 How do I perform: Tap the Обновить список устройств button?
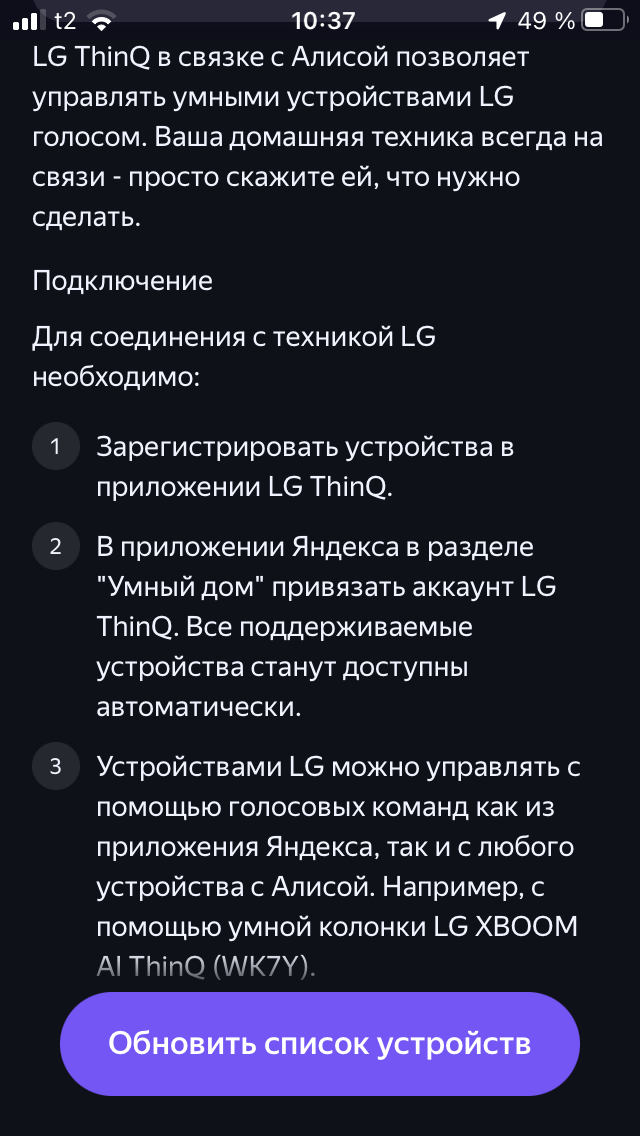pyautogui.click(x=319, y=1044)
